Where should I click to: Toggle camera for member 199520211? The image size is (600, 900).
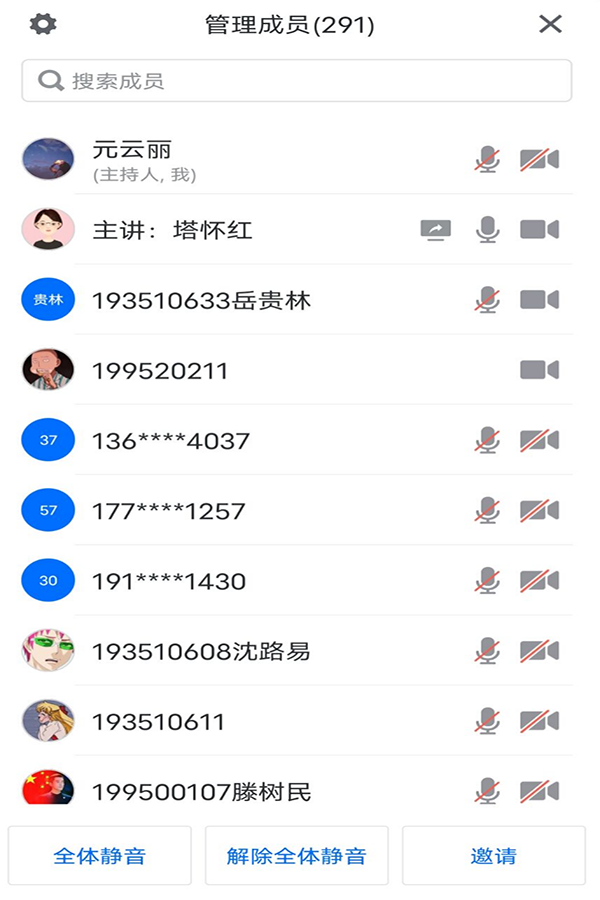click(539, 370)
